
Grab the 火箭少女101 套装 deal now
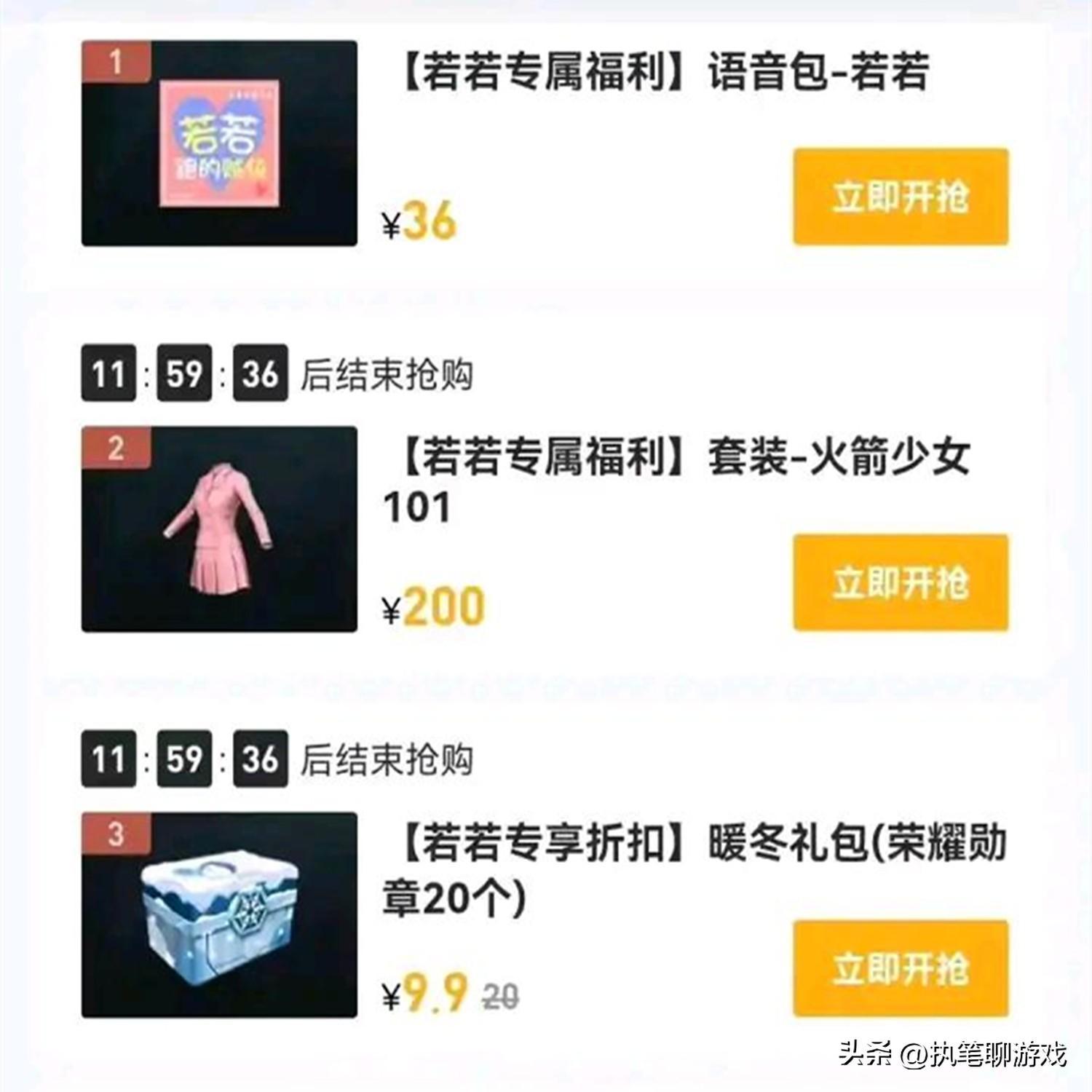[x=901, y=582]
